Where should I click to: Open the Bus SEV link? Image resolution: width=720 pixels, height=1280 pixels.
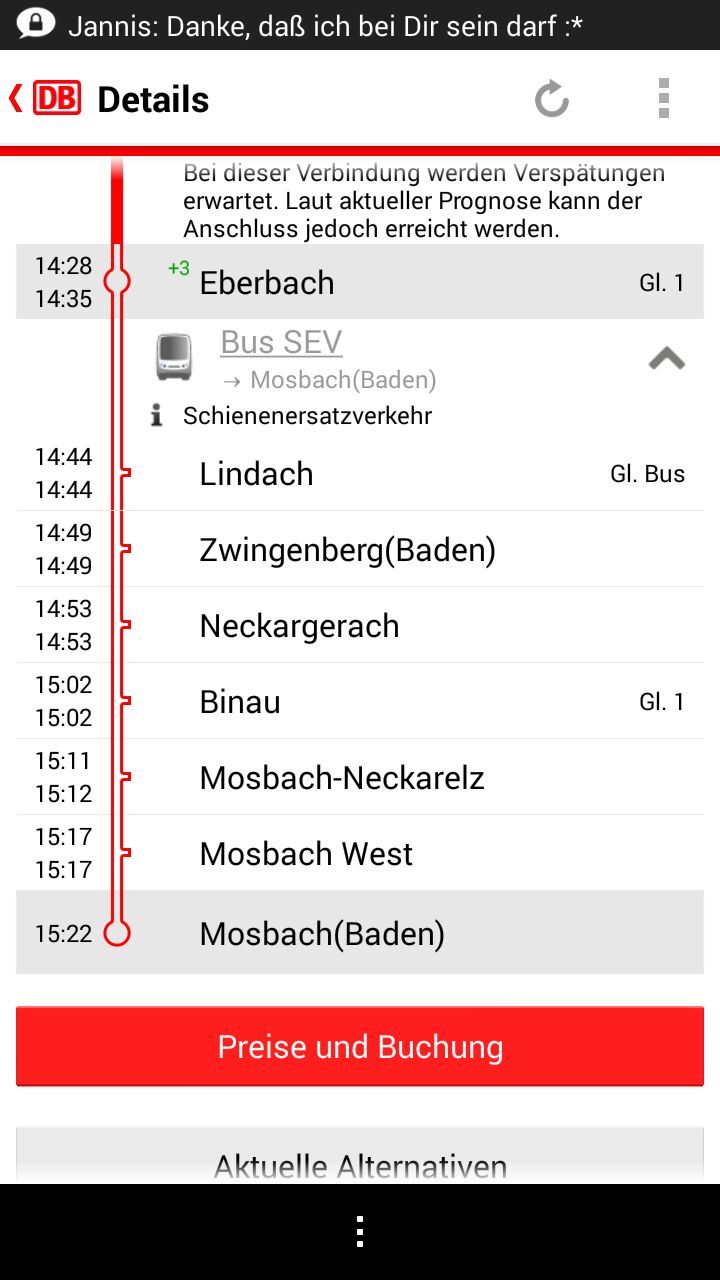coord(281,343)
